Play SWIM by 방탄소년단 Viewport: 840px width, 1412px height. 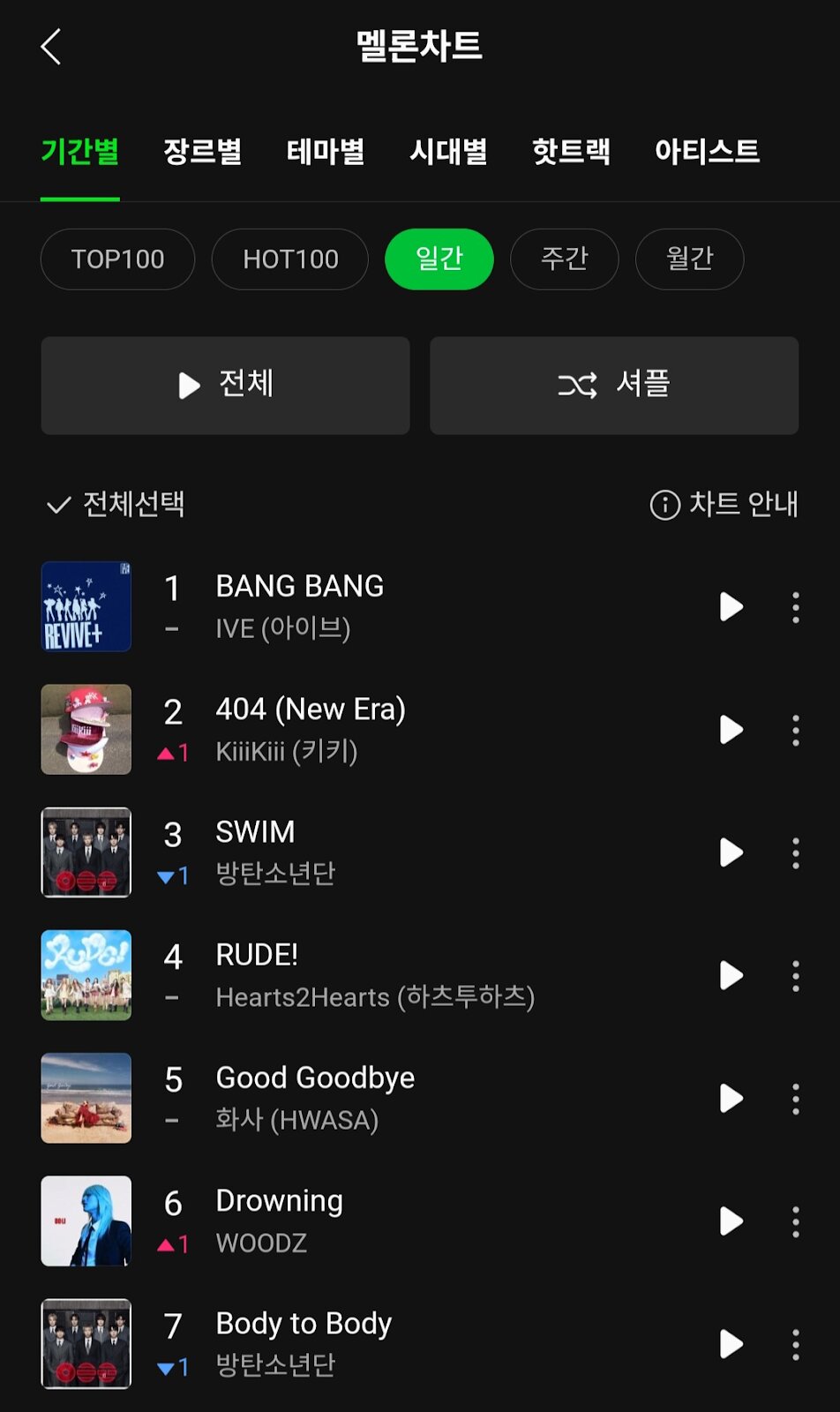[731, 852]
